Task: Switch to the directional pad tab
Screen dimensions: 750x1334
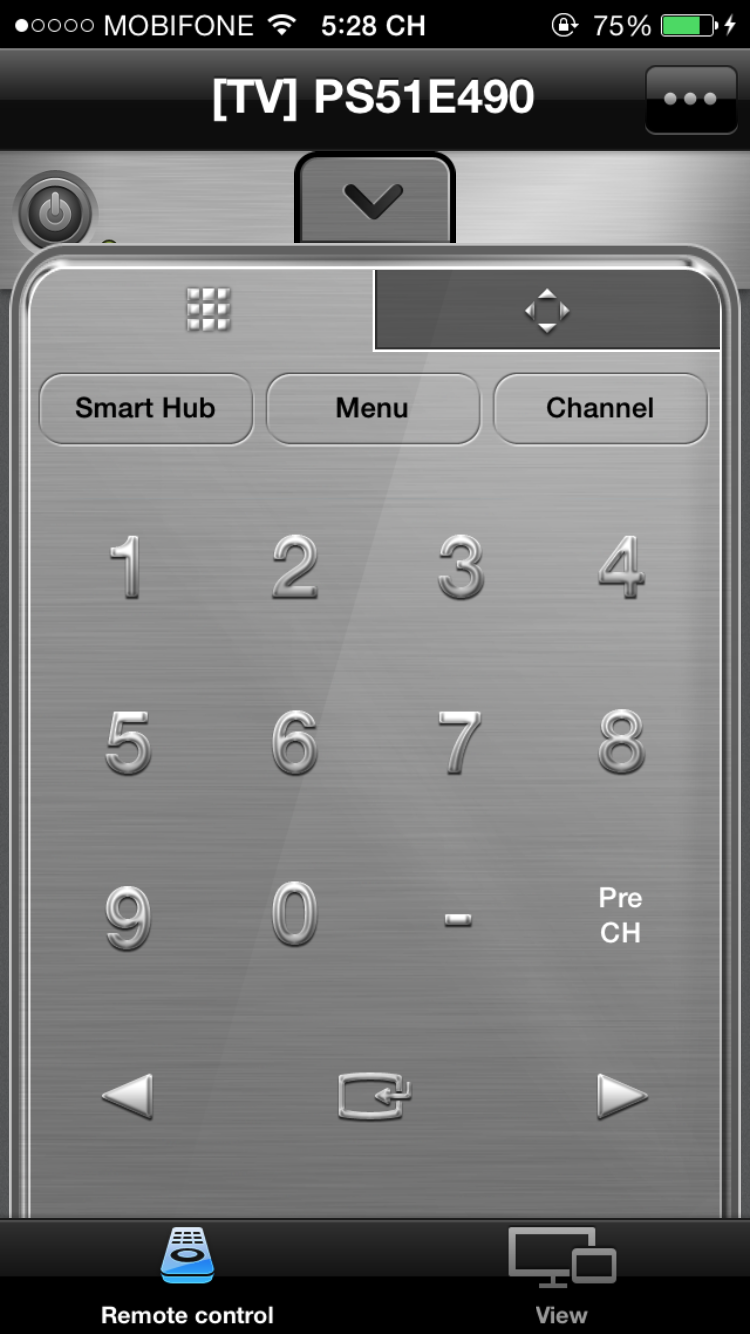Action: coord(547,310)
